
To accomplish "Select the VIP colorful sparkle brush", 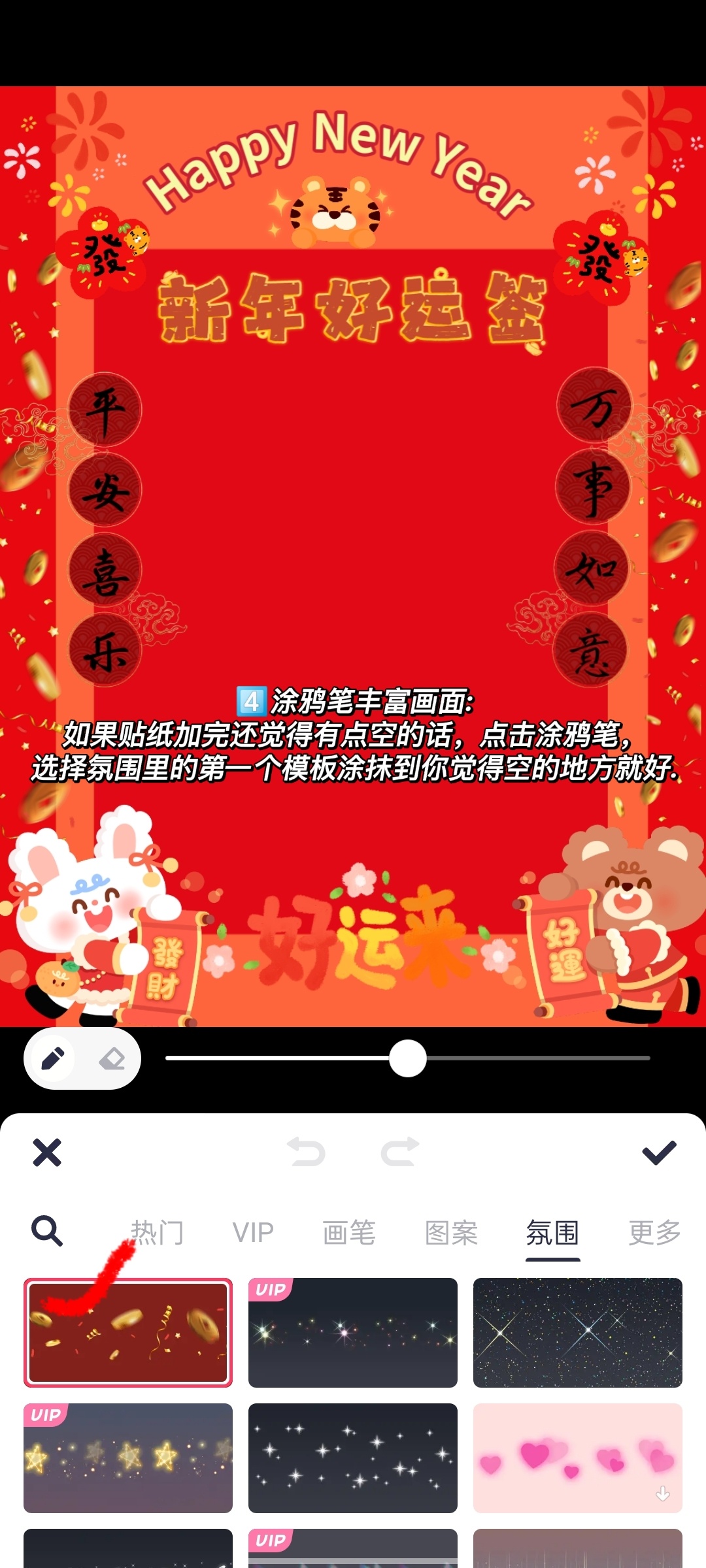I will 353,1333.
